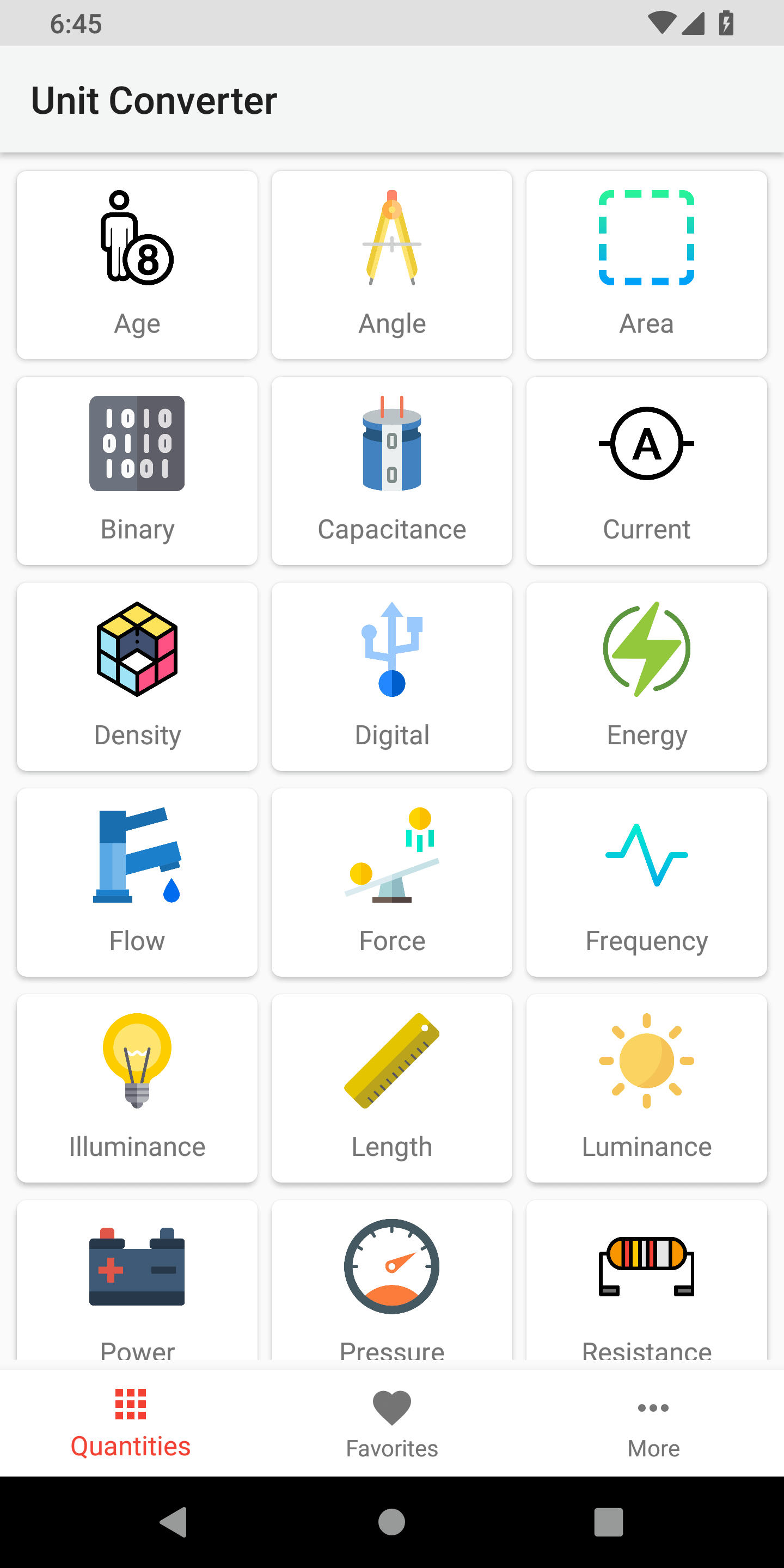This screenshot has width=784, height=1568.
Task: Choose the Flow quantity card
Action: tap(137, 882)
